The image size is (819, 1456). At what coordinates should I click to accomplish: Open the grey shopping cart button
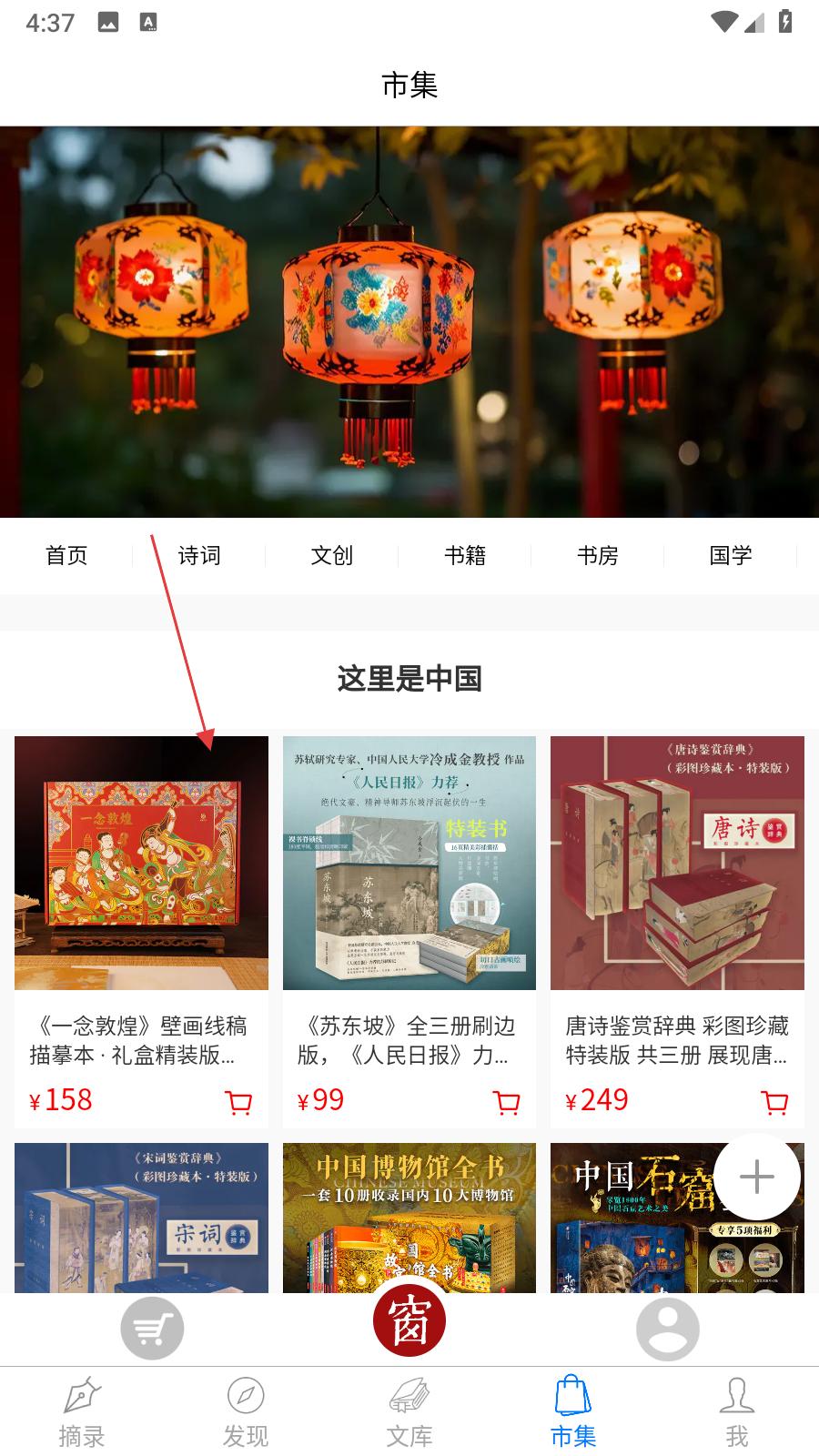pyautogui.click(x=152, y=1329)
